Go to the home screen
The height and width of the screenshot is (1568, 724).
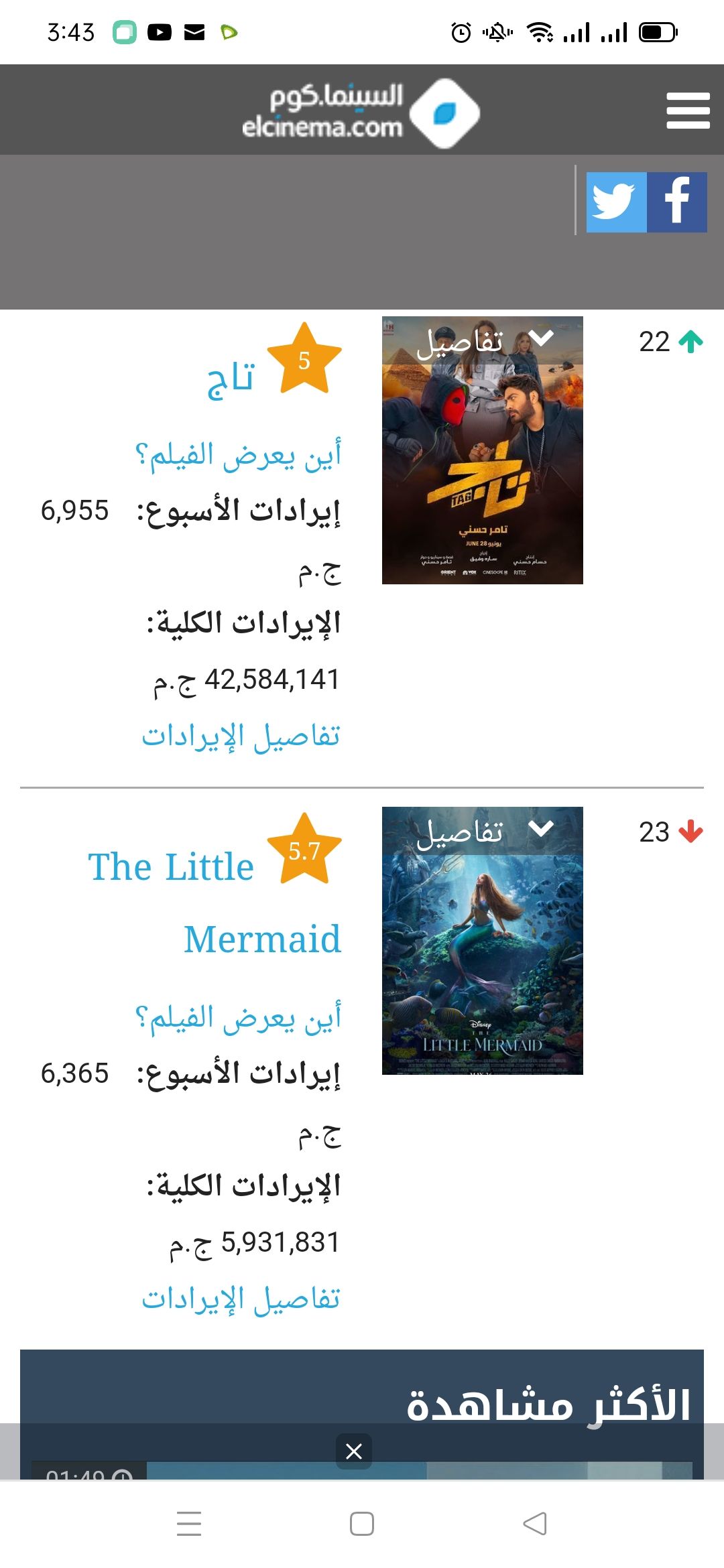tap(362, 1524)
